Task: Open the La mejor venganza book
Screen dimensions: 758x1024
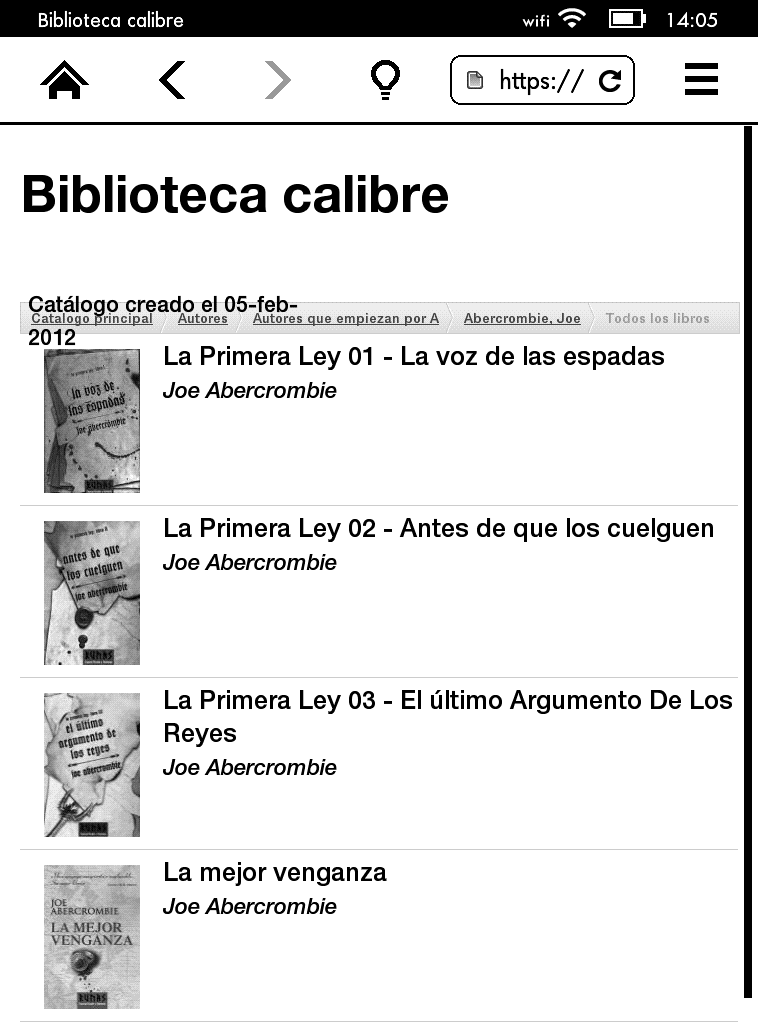Action: point(275,873)
